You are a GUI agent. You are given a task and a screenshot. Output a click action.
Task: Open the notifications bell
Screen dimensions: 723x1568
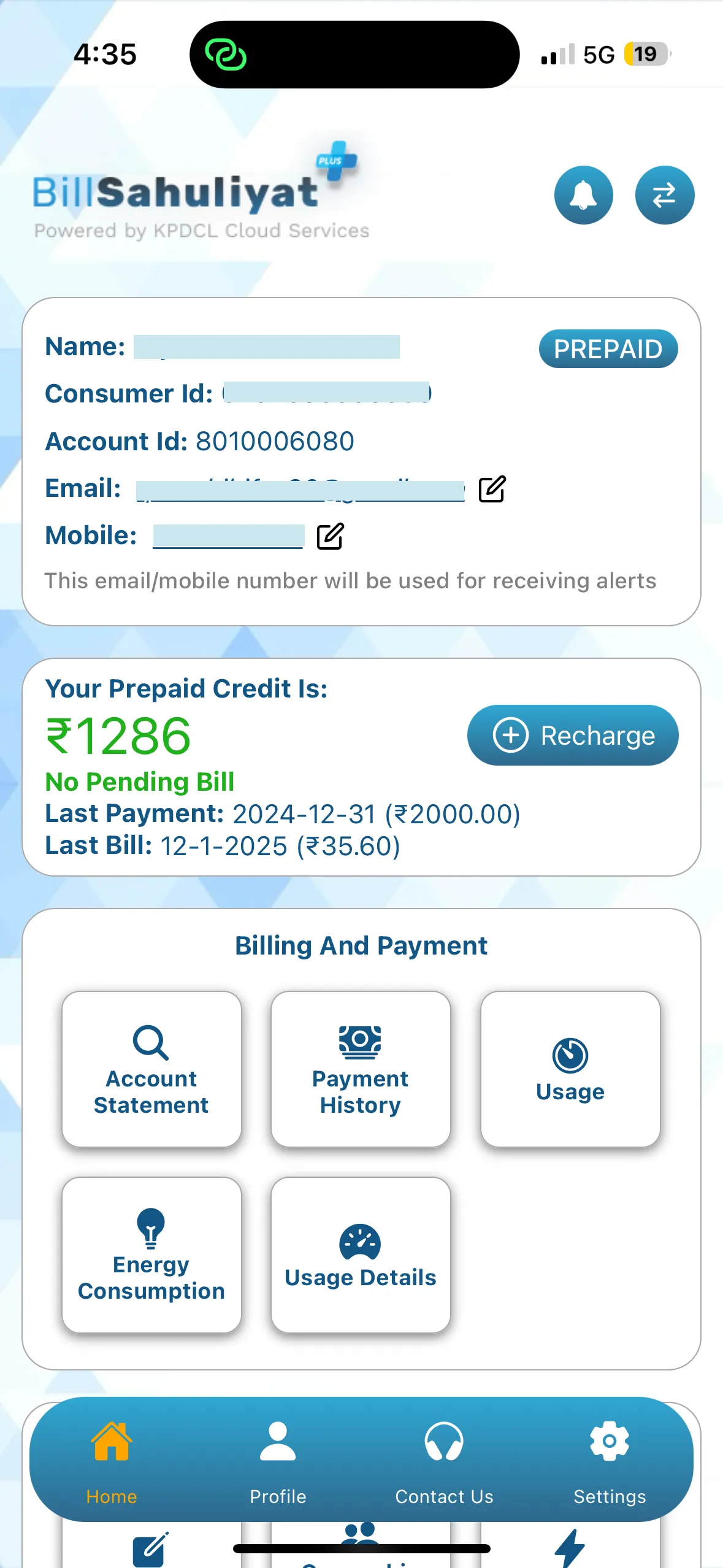tap(583, 195)
